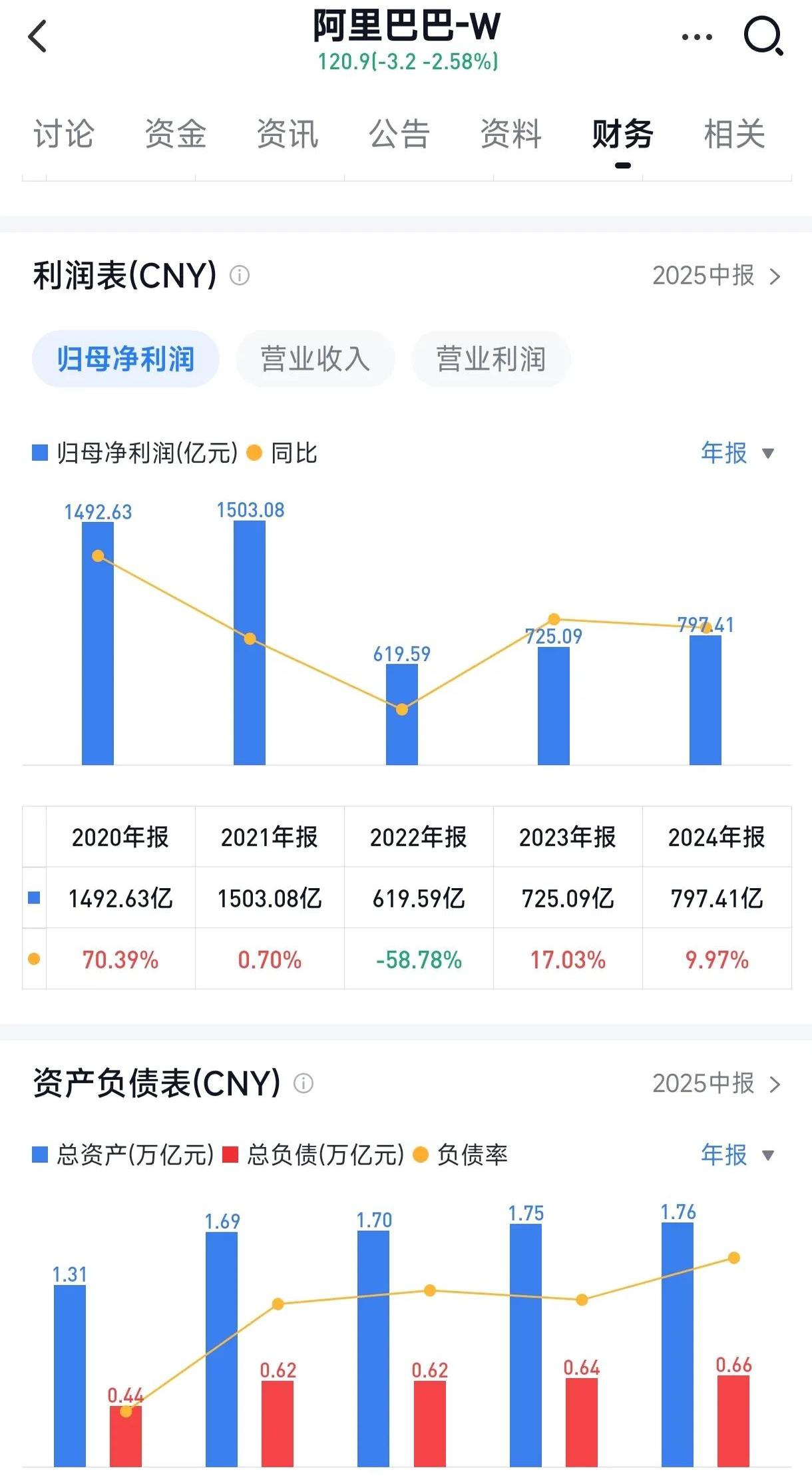
Task: Tap the stock price 120.9 text
Action: click(x=406, y=62)
